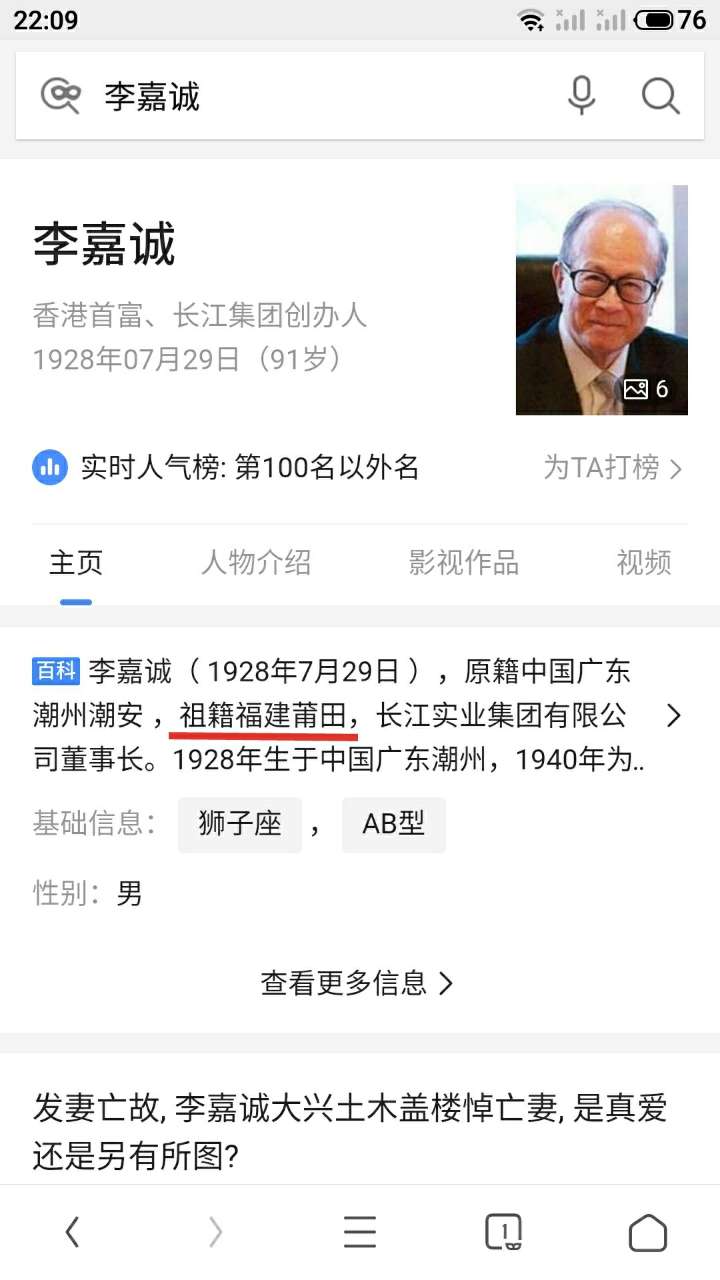Open the browser tabs switcher
720x1280 pixels.
click(504, 1233)
